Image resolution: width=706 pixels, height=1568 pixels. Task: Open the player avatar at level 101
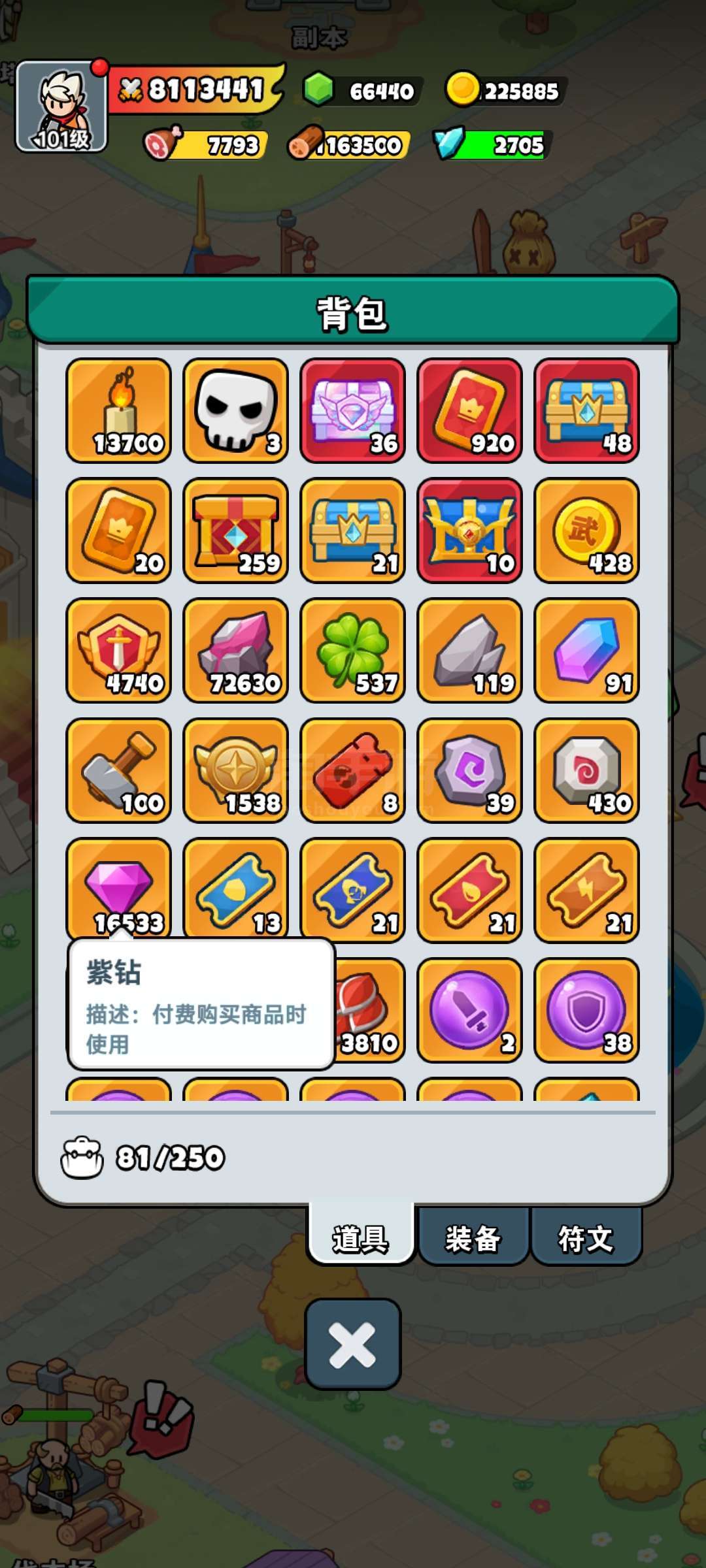(61, 106)
